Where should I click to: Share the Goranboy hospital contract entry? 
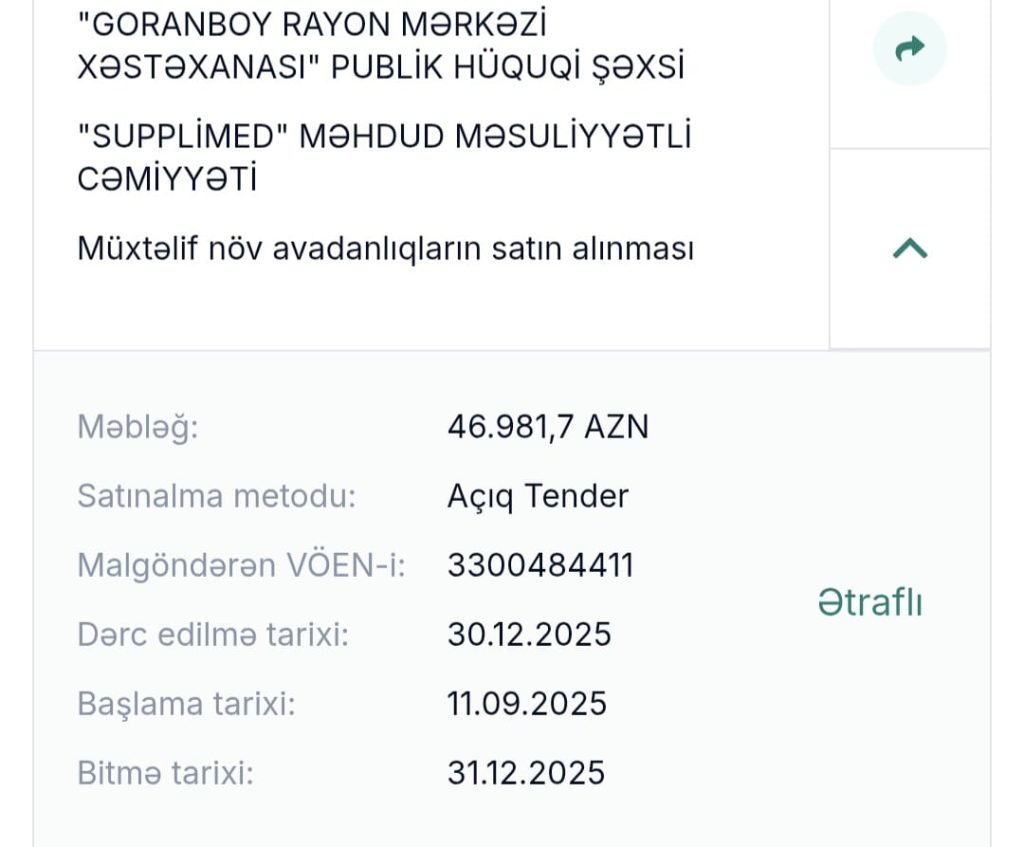click(909, 49)
